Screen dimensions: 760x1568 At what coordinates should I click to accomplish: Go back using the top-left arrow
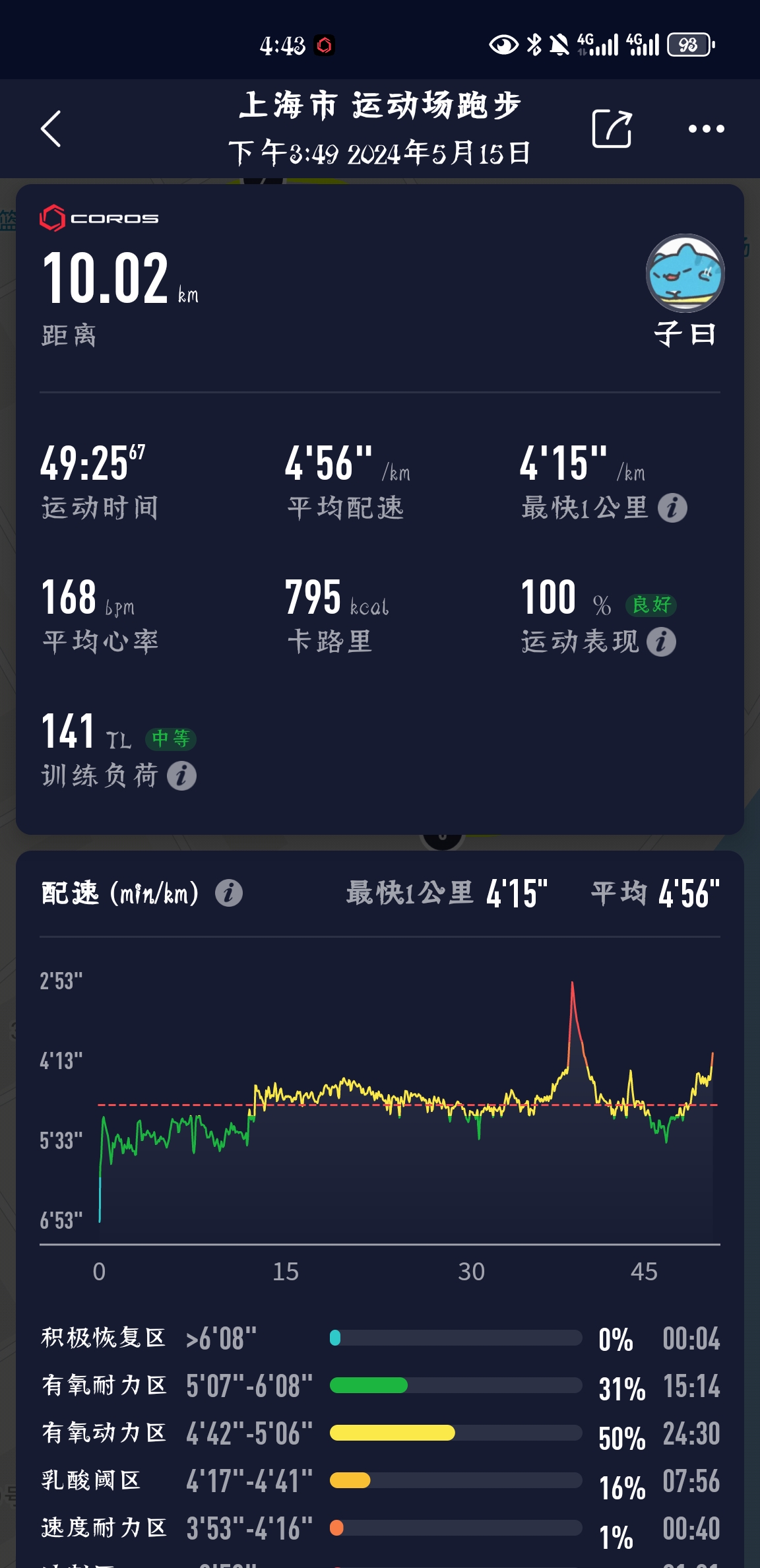51,129
